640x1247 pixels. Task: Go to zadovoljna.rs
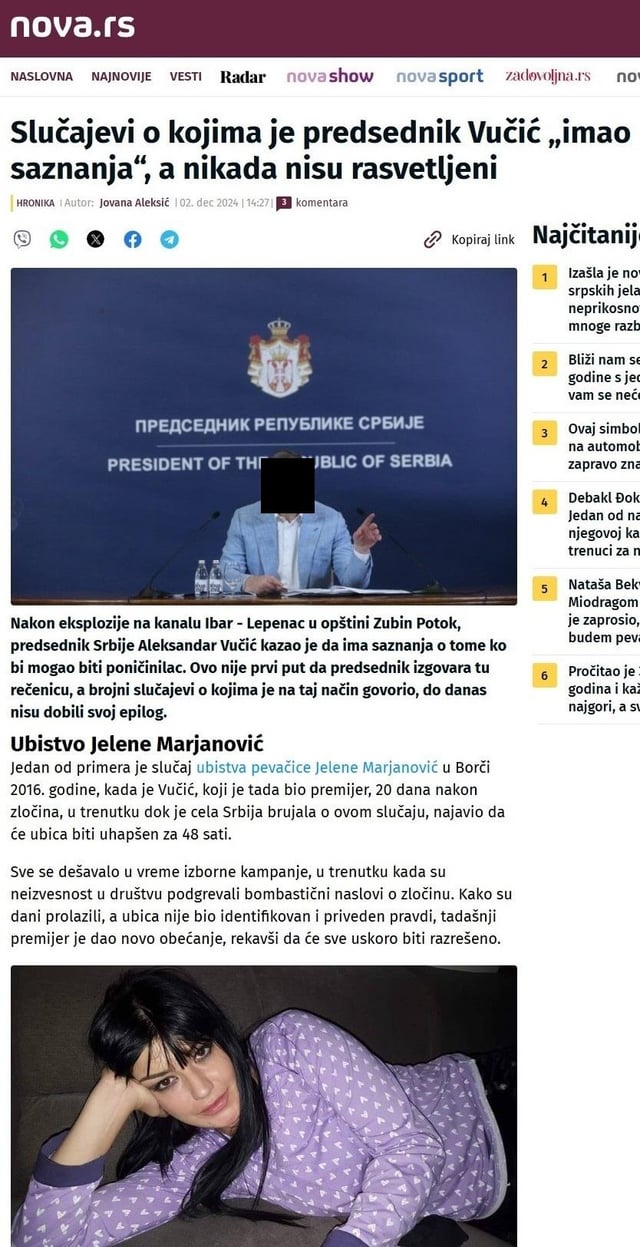tap(548, 76)
